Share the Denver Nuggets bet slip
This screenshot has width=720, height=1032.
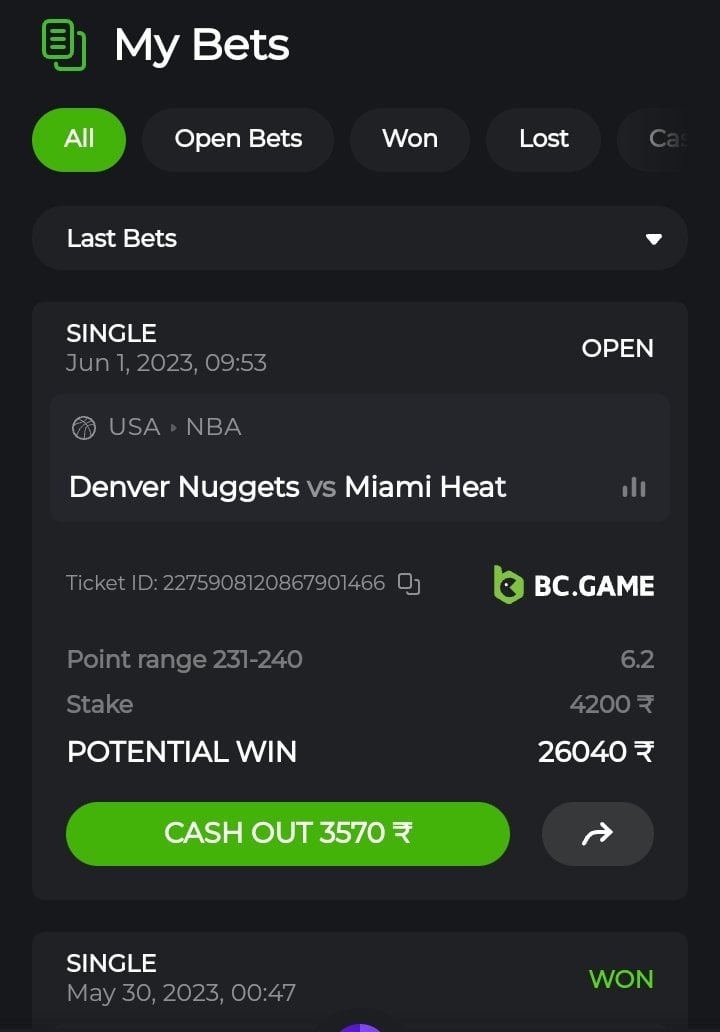(x=597, y=834)
